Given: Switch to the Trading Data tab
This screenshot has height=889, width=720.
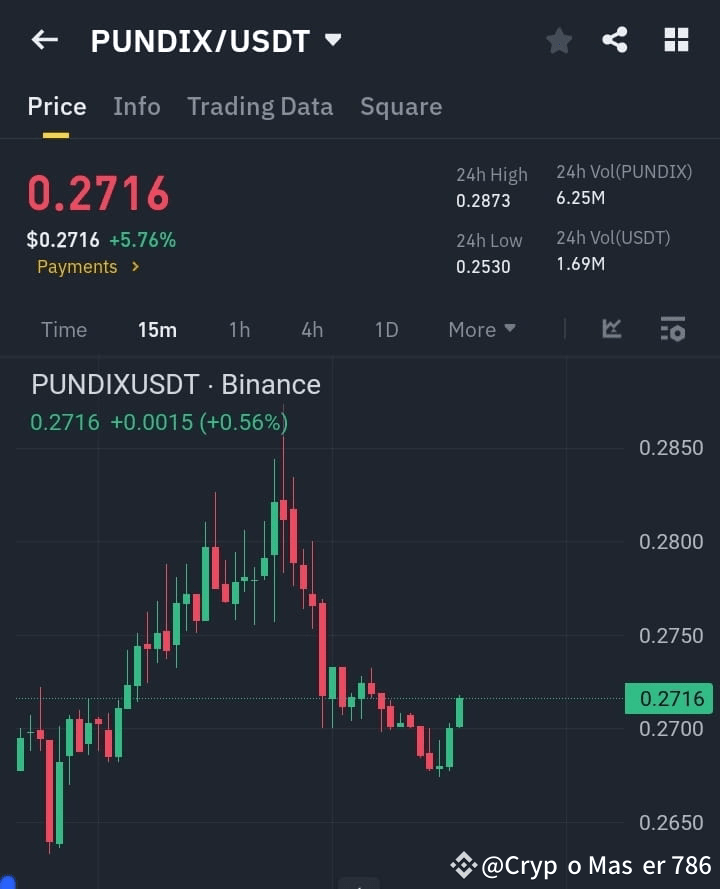Looking at the screenshot, I should pyautogui.click(x=260, y=106).
